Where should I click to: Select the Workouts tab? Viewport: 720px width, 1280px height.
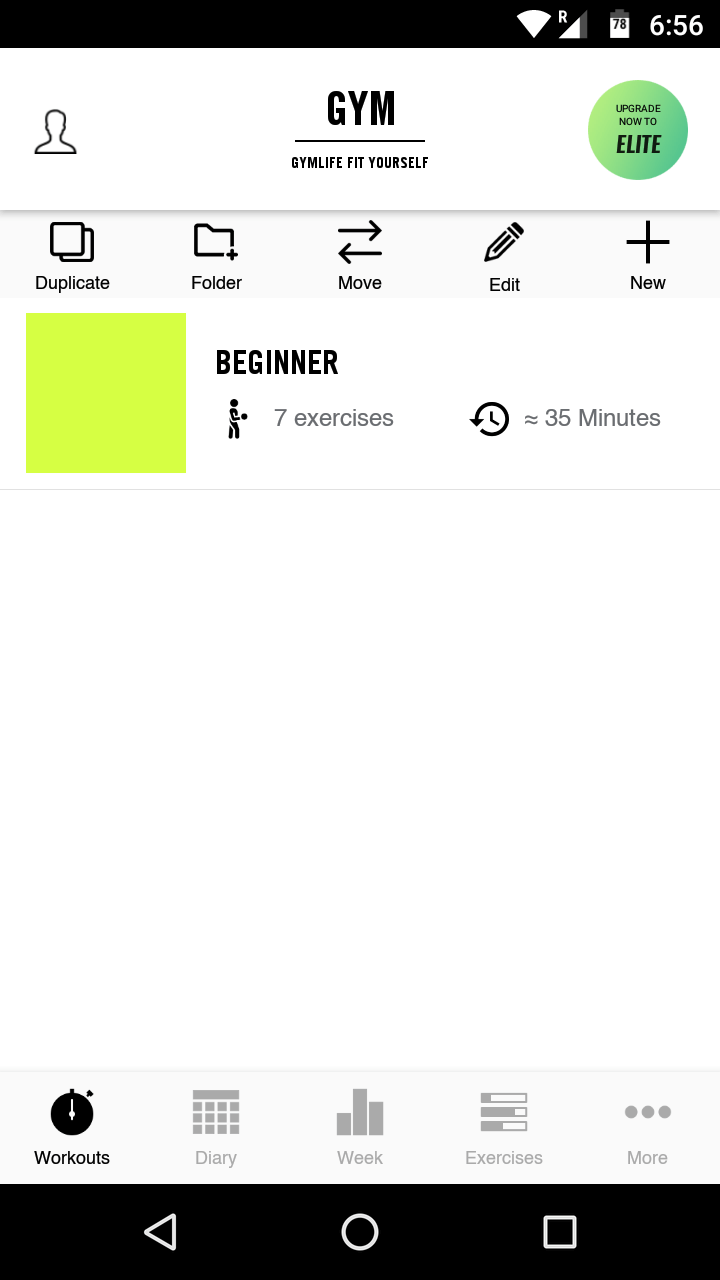pos(72,1128)
